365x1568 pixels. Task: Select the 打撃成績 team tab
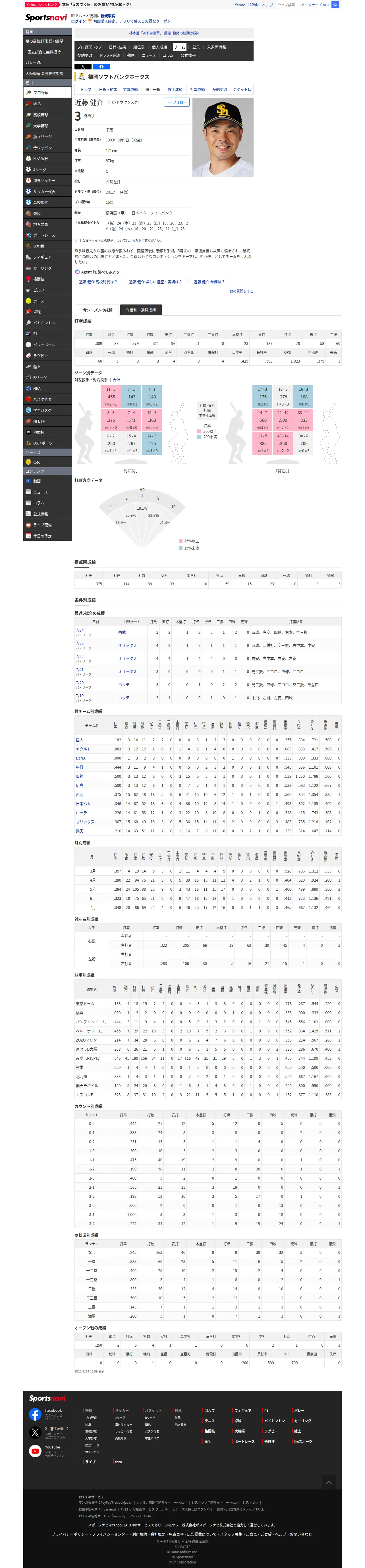tap(198, 89)
